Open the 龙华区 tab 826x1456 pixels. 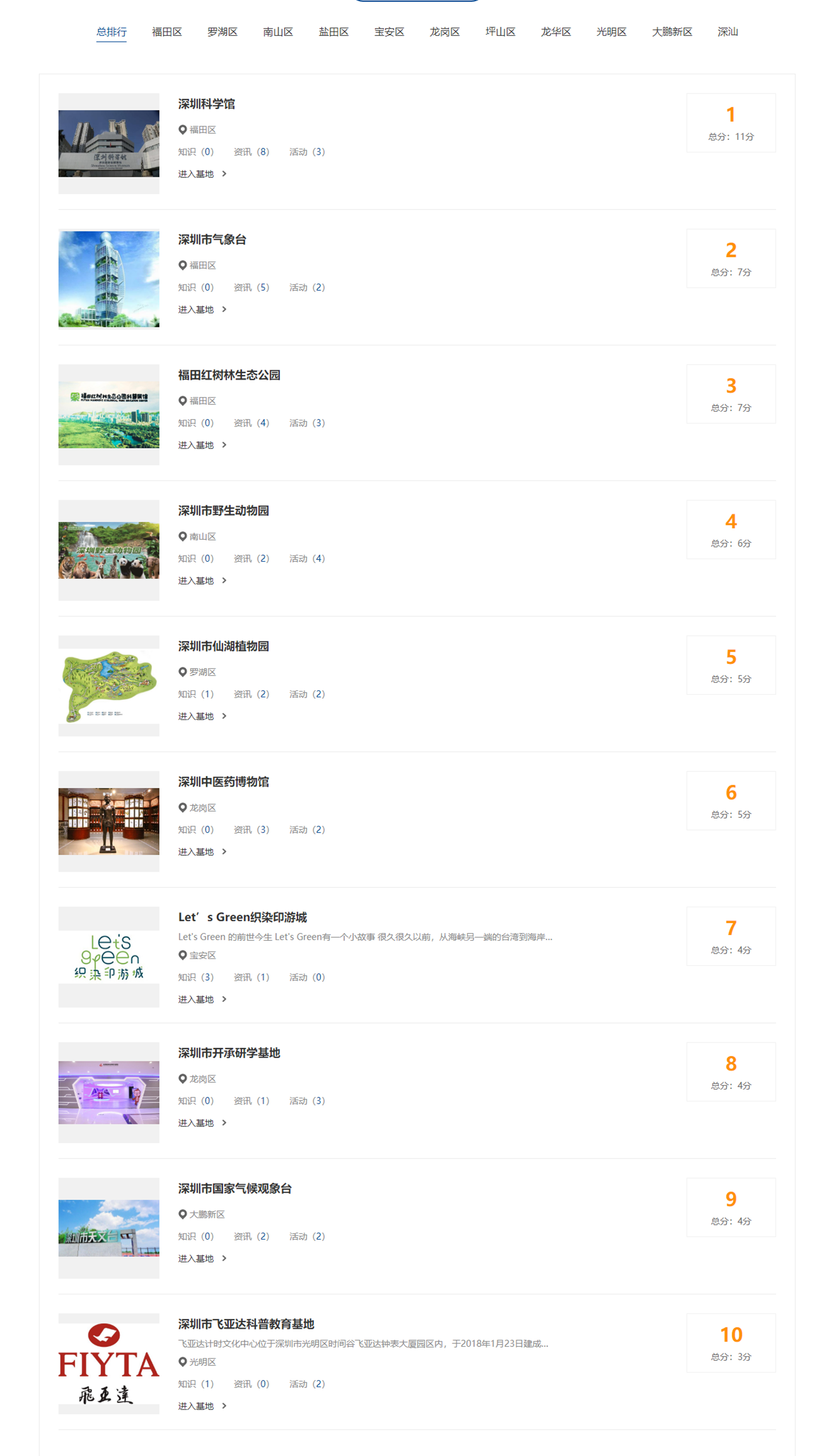pyautogui.click(x=556, y=32)
